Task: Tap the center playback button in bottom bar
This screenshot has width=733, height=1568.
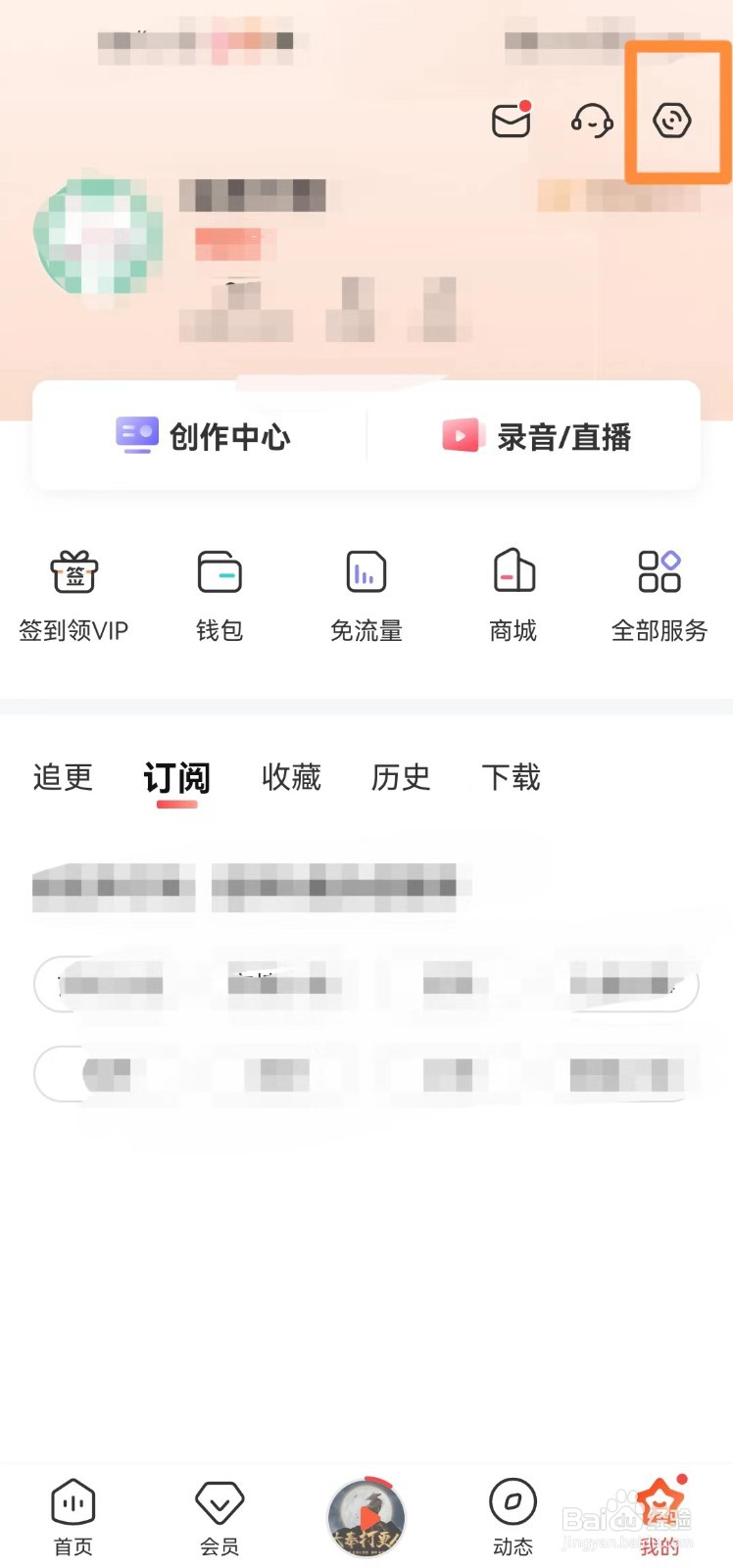Action: pos(366,1514)
